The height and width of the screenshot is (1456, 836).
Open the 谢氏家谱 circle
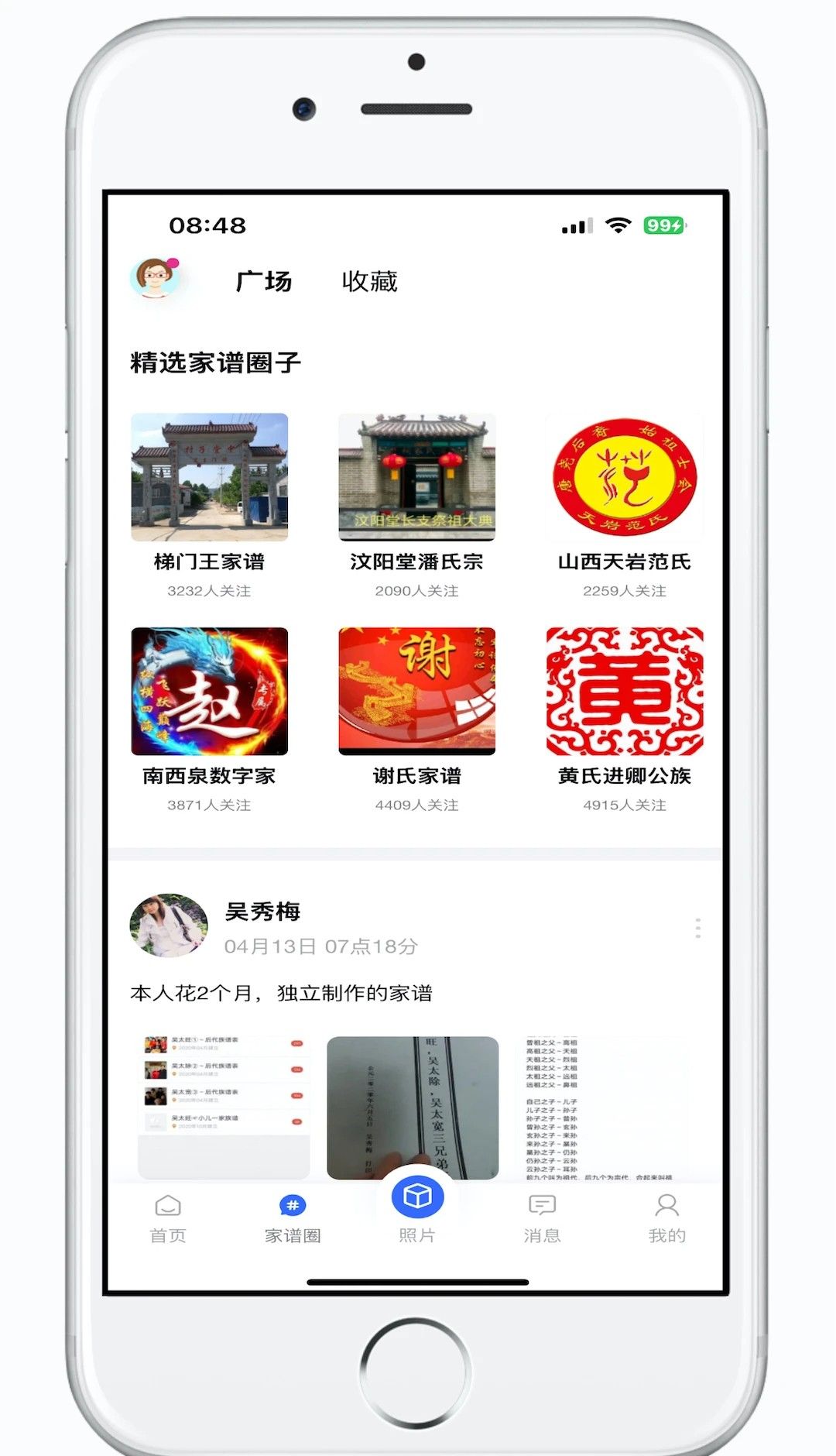coord(416,691)
